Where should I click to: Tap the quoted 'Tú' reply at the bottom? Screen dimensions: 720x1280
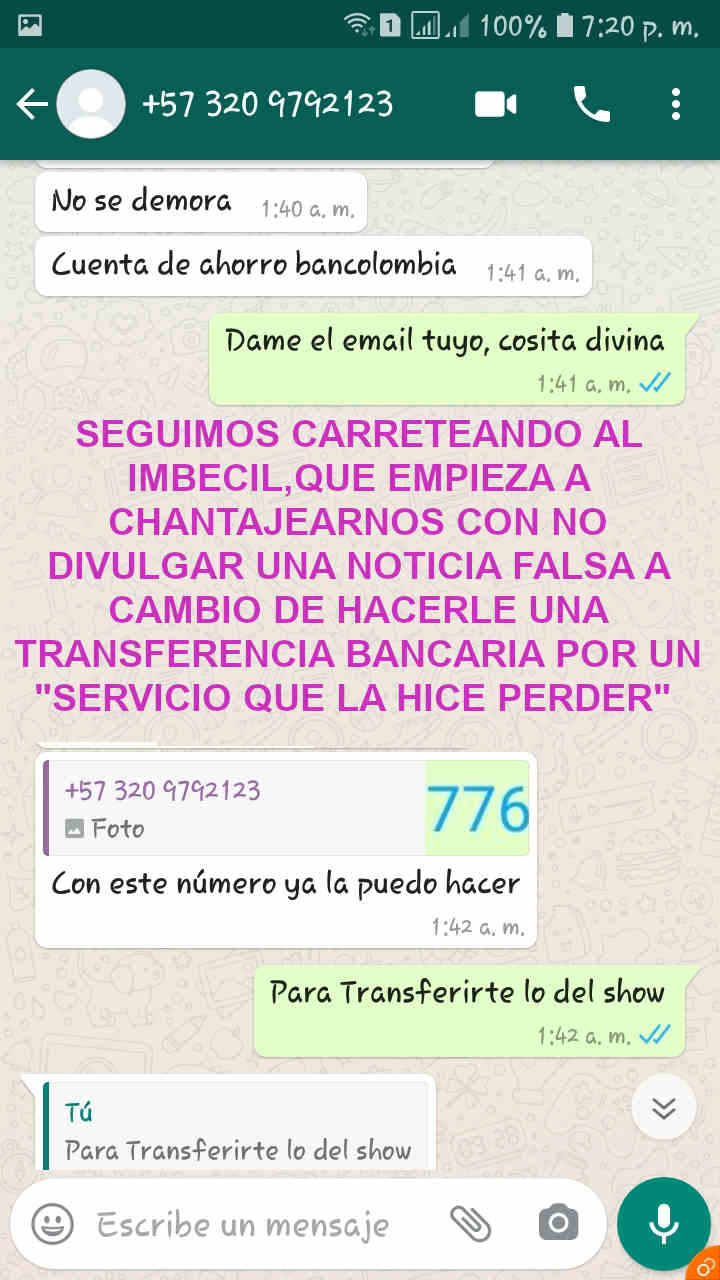click(x=238, y=1130)
